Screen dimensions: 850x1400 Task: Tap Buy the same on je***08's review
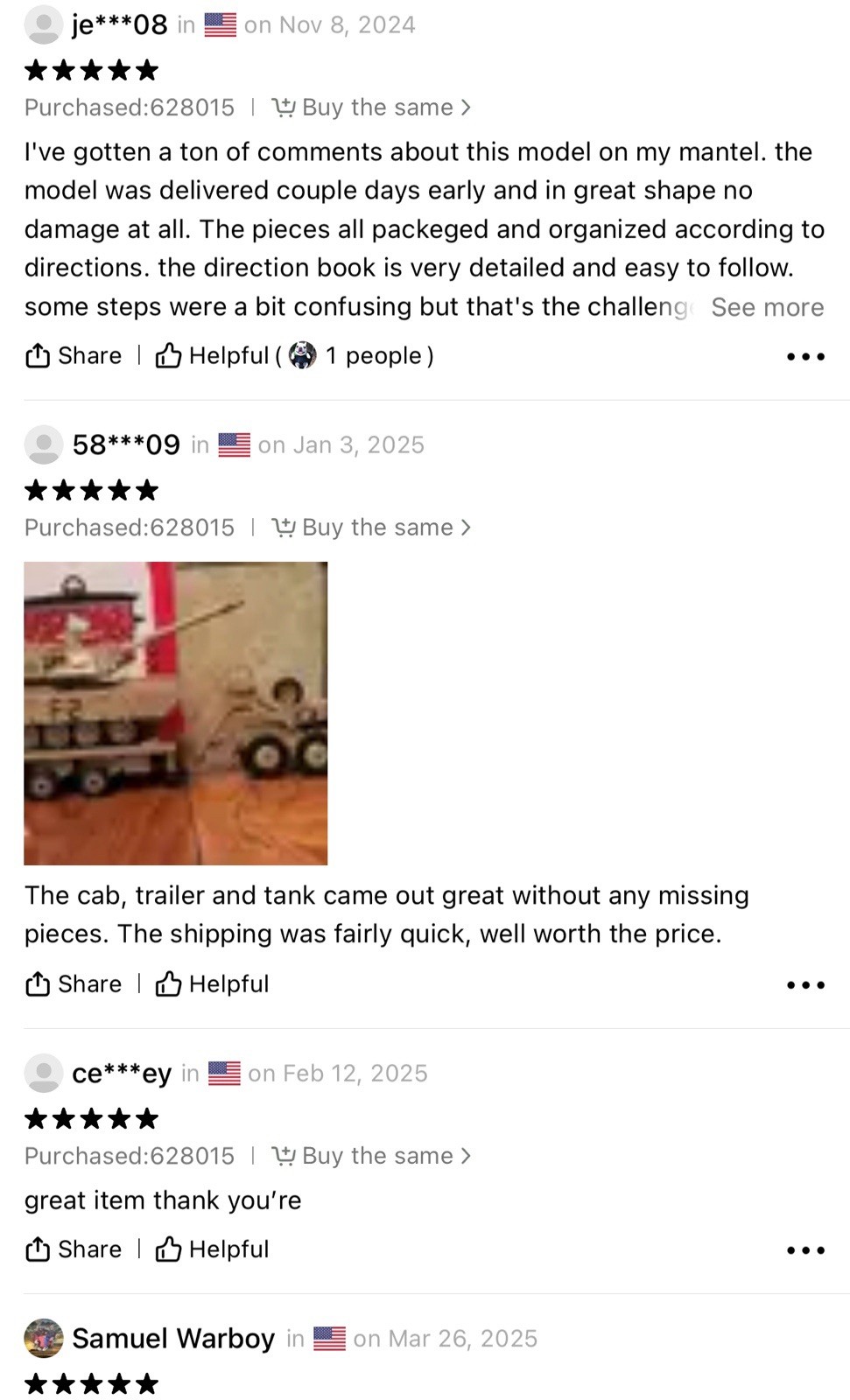coord(372,108)
